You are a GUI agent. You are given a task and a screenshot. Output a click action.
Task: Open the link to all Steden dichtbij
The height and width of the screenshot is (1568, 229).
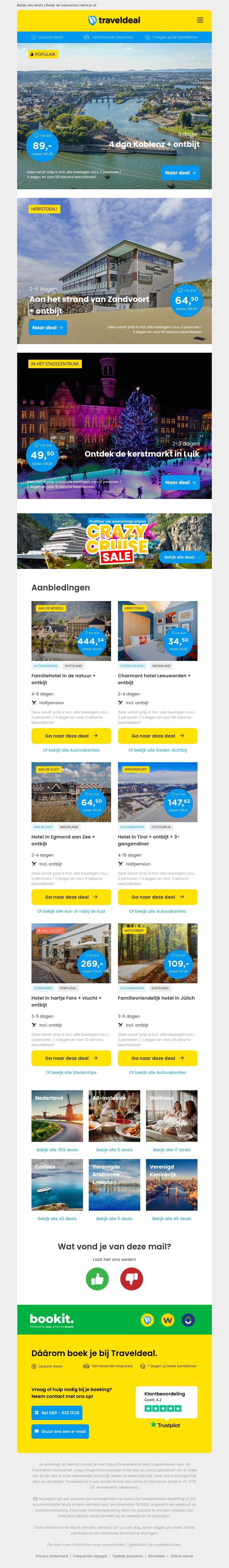point(157,750)
